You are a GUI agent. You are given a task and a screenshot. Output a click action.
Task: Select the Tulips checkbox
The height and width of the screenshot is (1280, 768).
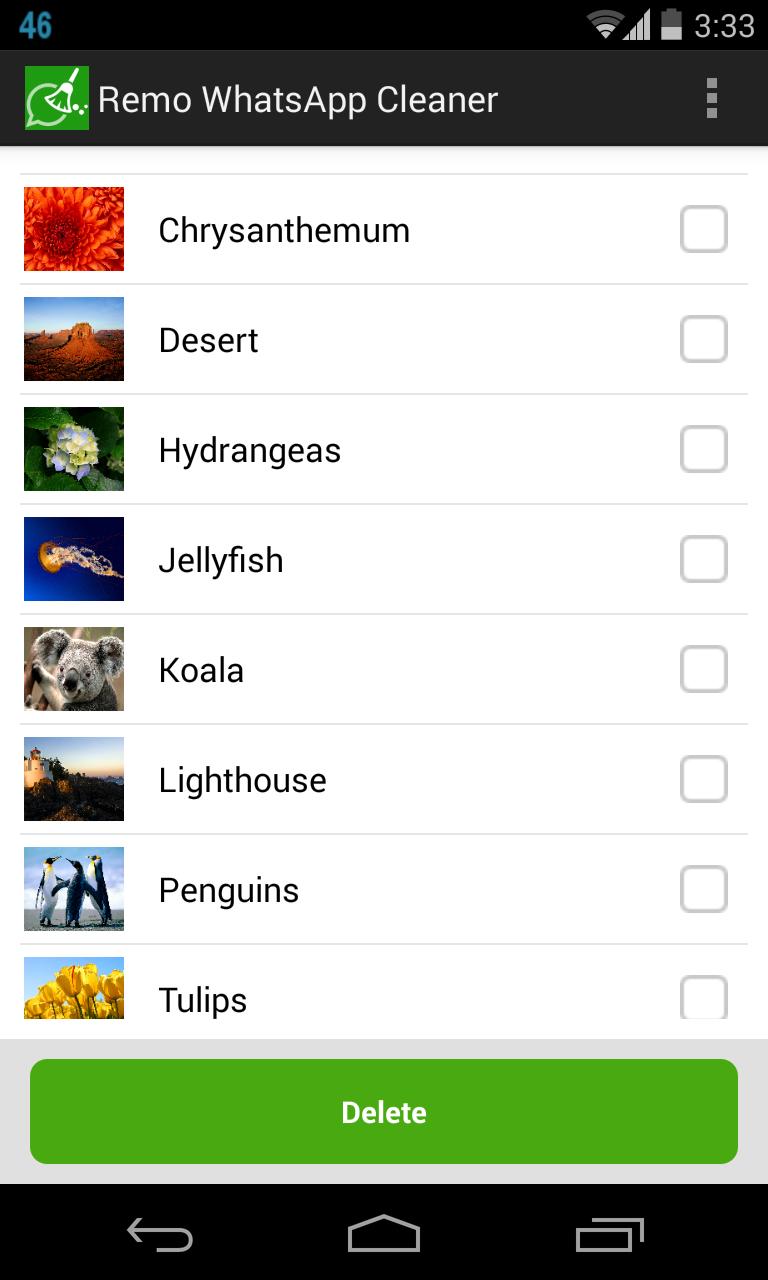point(703,998)
